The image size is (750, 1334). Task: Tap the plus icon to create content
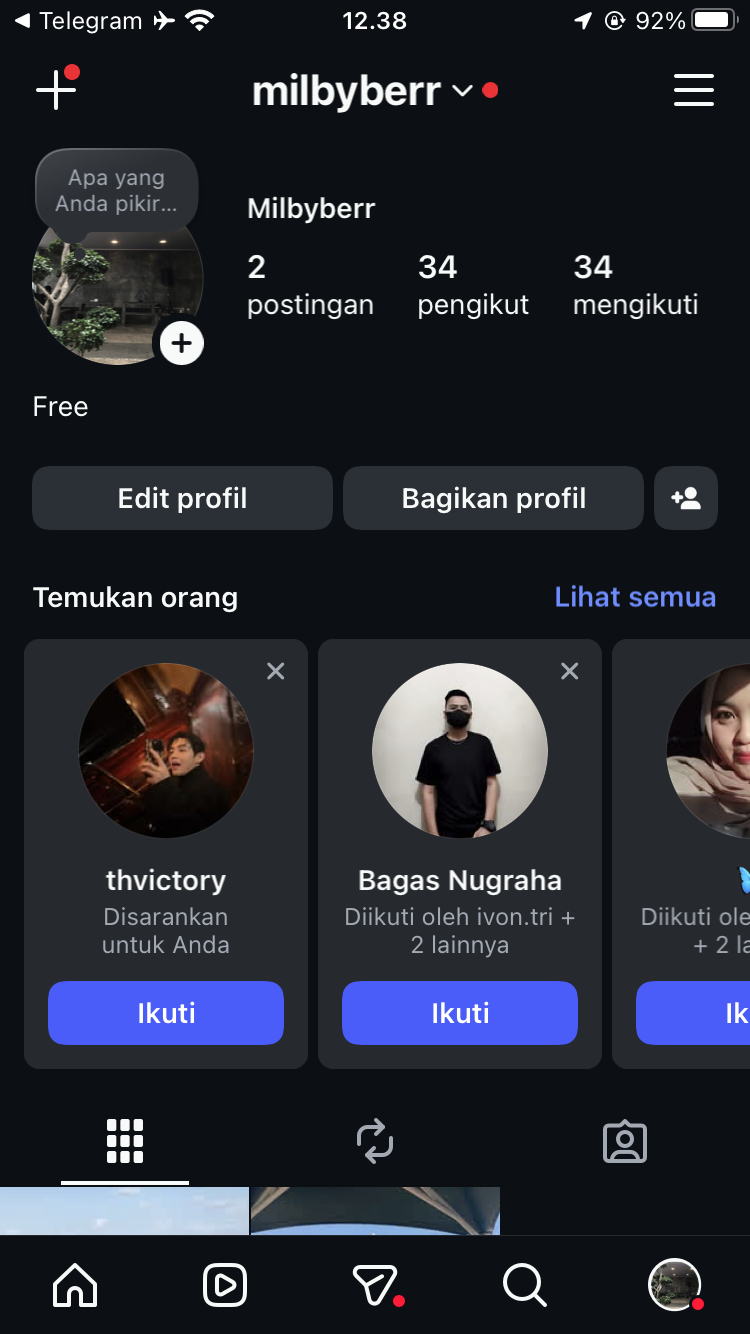coord(56,90)
